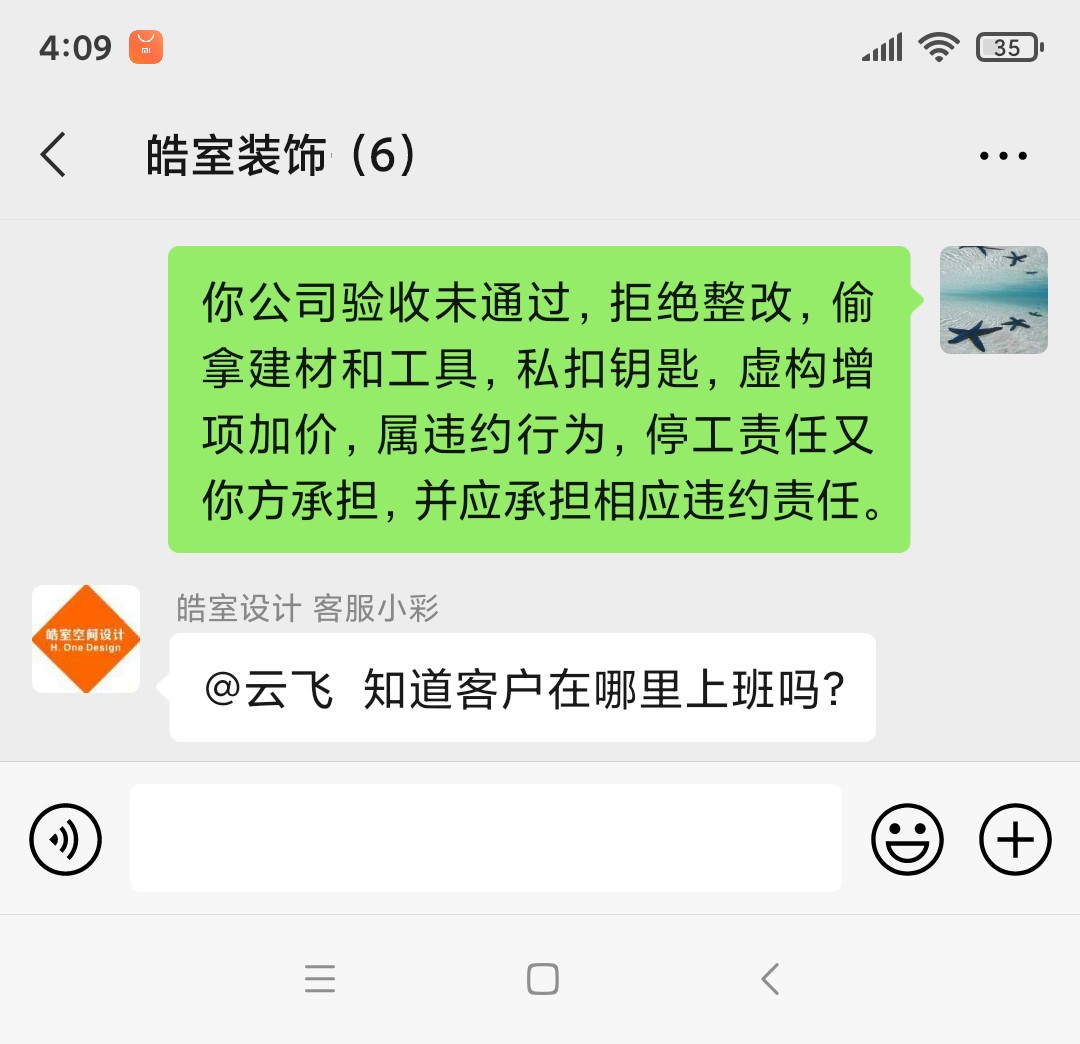This screenshot has width=1080, height=1044.
Task: Go back from the 皓室装饰 group chat
Action: pyautogui.click(x=54, y=155)
